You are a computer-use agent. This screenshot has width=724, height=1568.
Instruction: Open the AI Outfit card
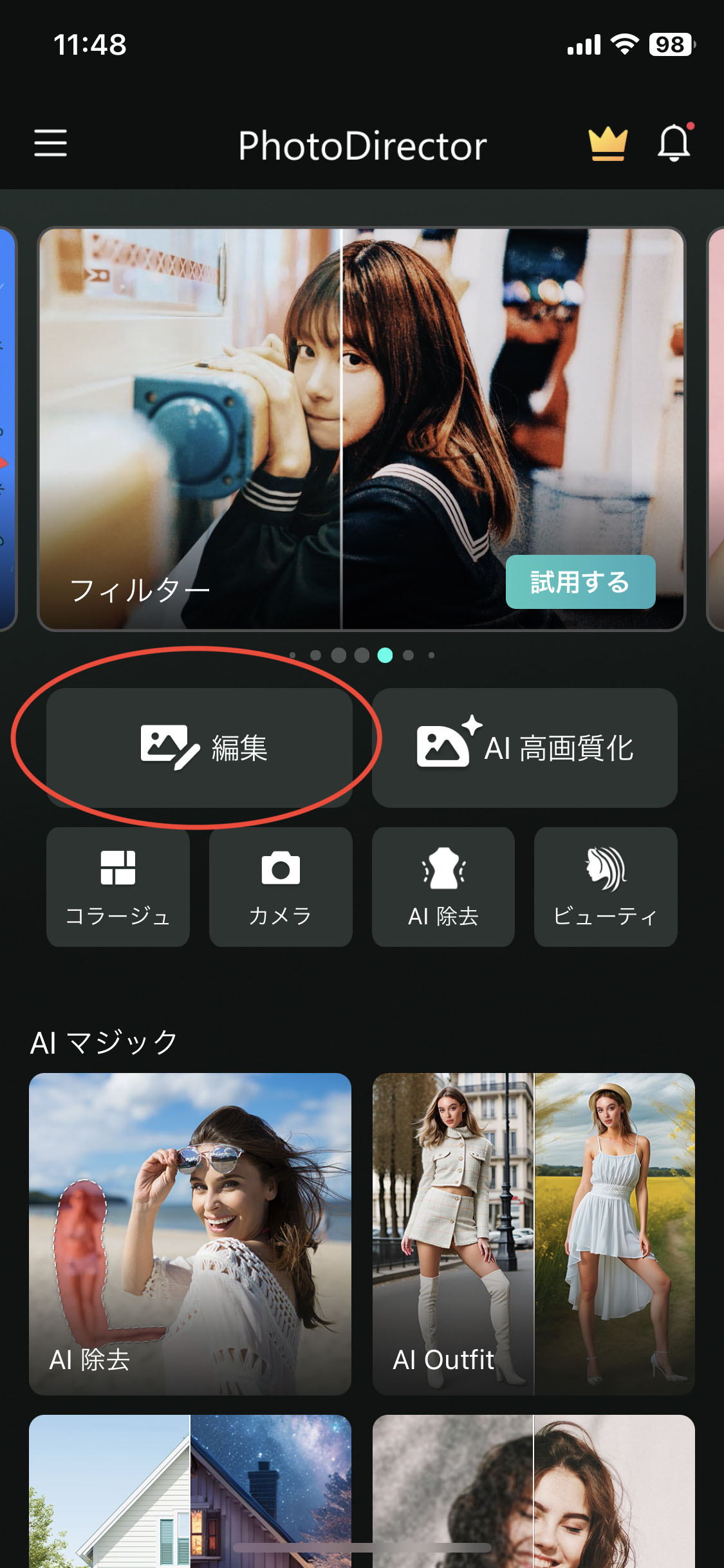pos(534,1233)
